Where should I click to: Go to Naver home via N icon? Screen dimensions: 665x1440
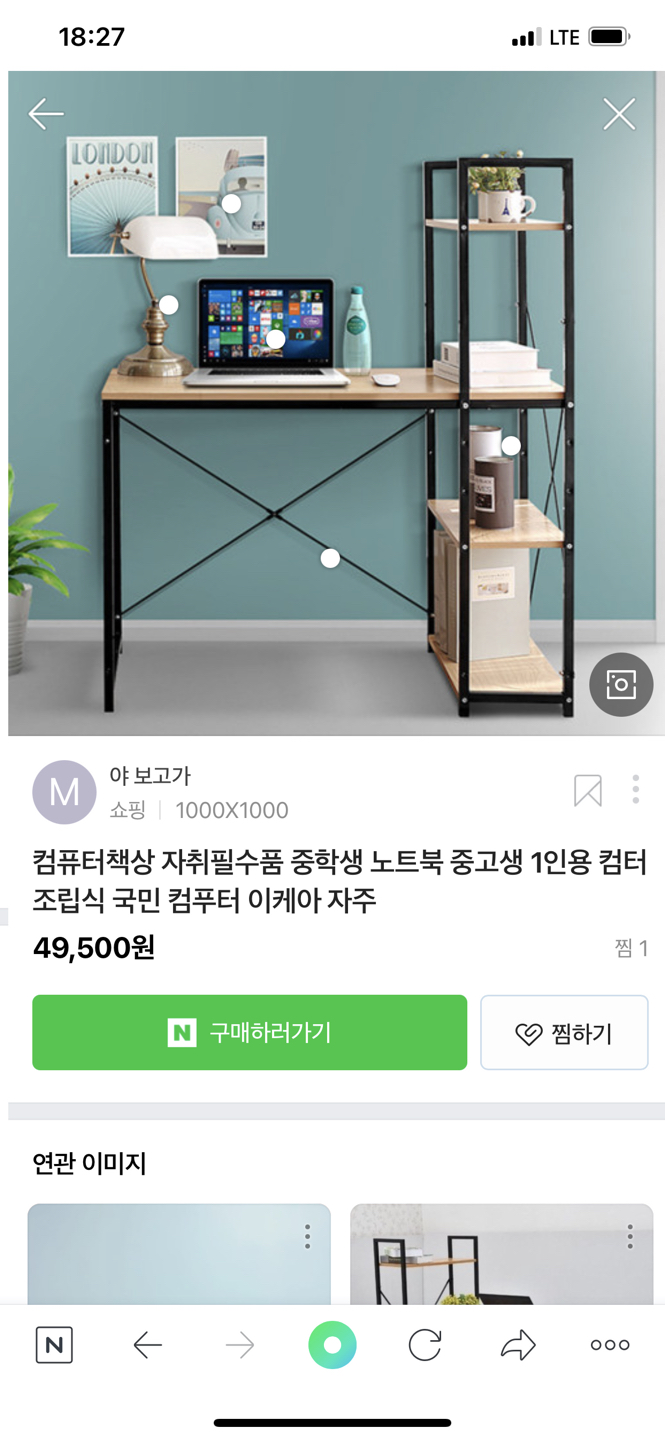point(54,1345)
